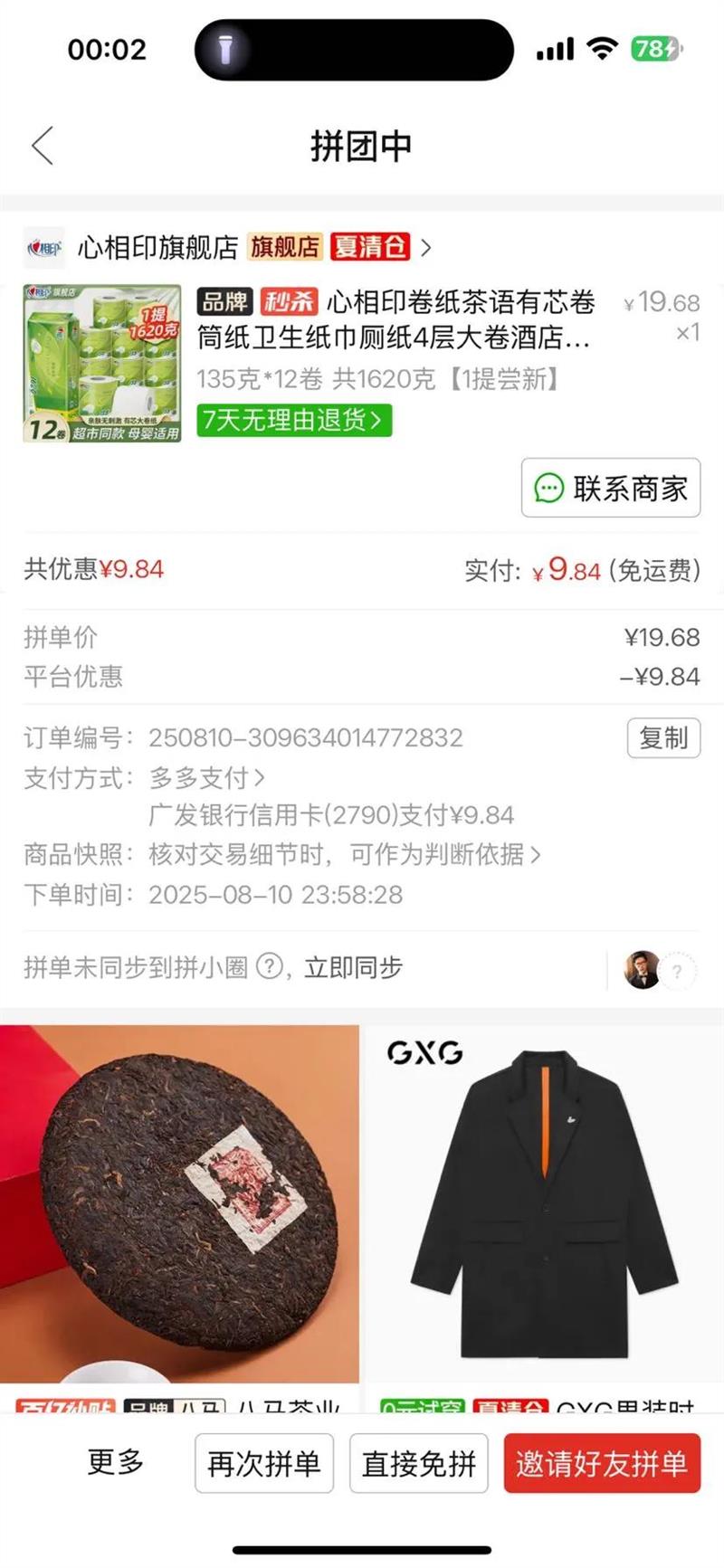This screenshot has width=724, height=1568.
Task: Open the 八马茶业 tea cake product card
Action: click(179, 1212)
